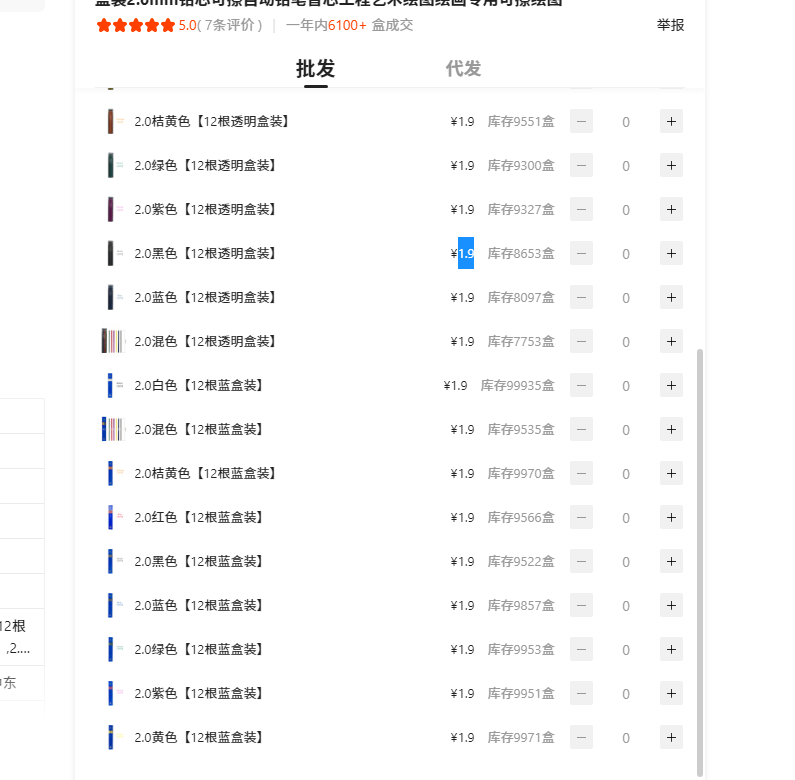Add one 2.0蓝色【12根蓝盒装】
The width and height of the screenshot is (795, 780).
(671, 606)
